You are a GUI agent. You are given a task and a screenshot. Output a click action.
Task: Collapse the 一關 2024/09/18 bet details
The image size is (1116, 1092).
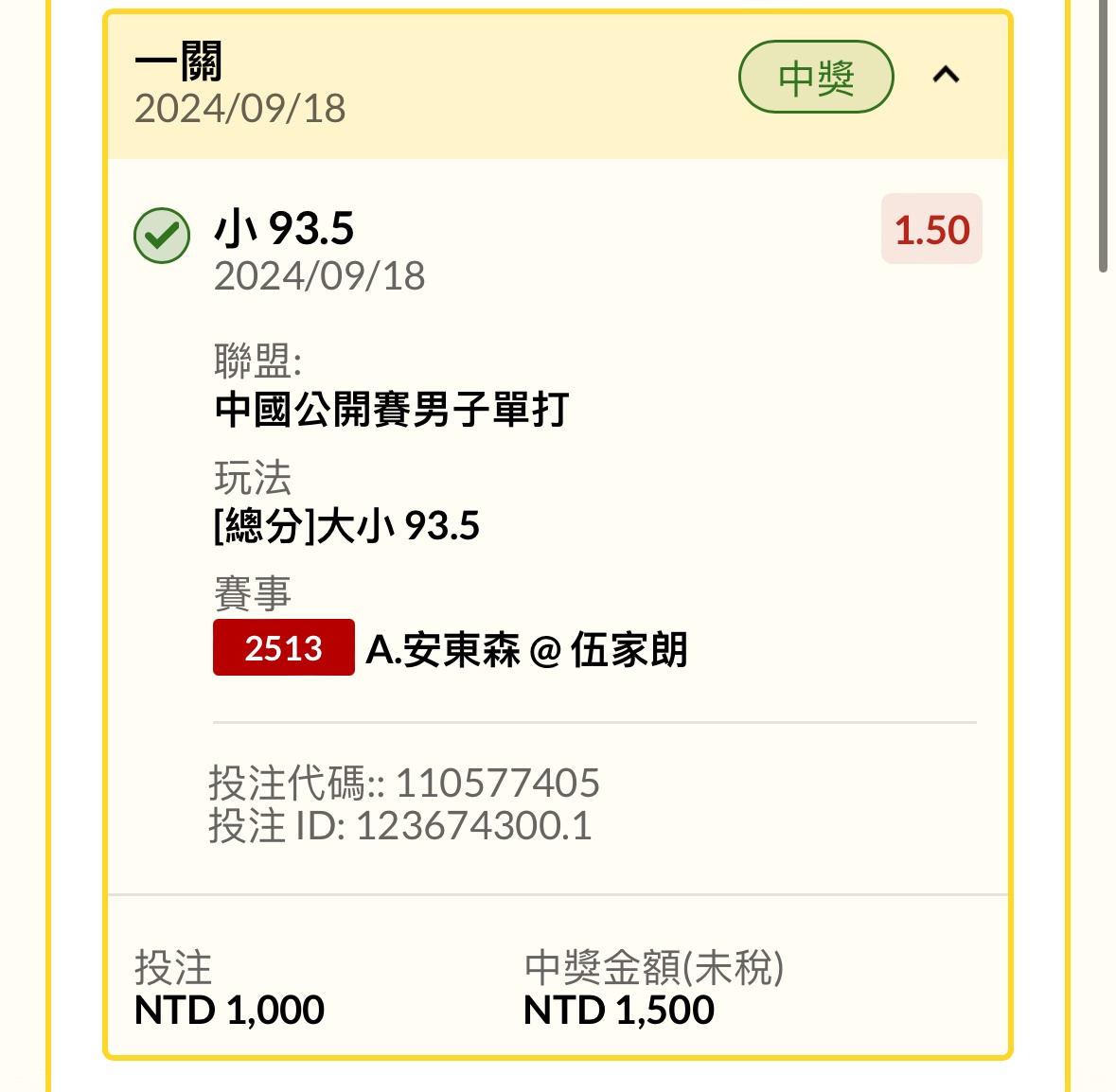[x=946, y=76]
